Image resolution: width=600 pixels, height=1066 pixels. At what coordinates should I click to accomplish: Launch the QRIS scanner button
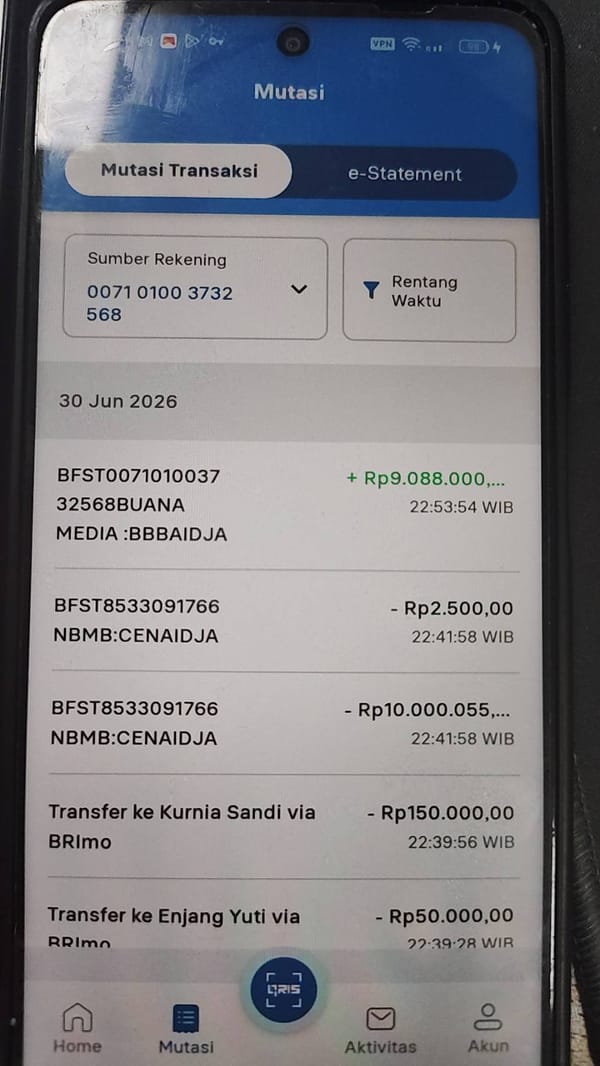point(283,990)
